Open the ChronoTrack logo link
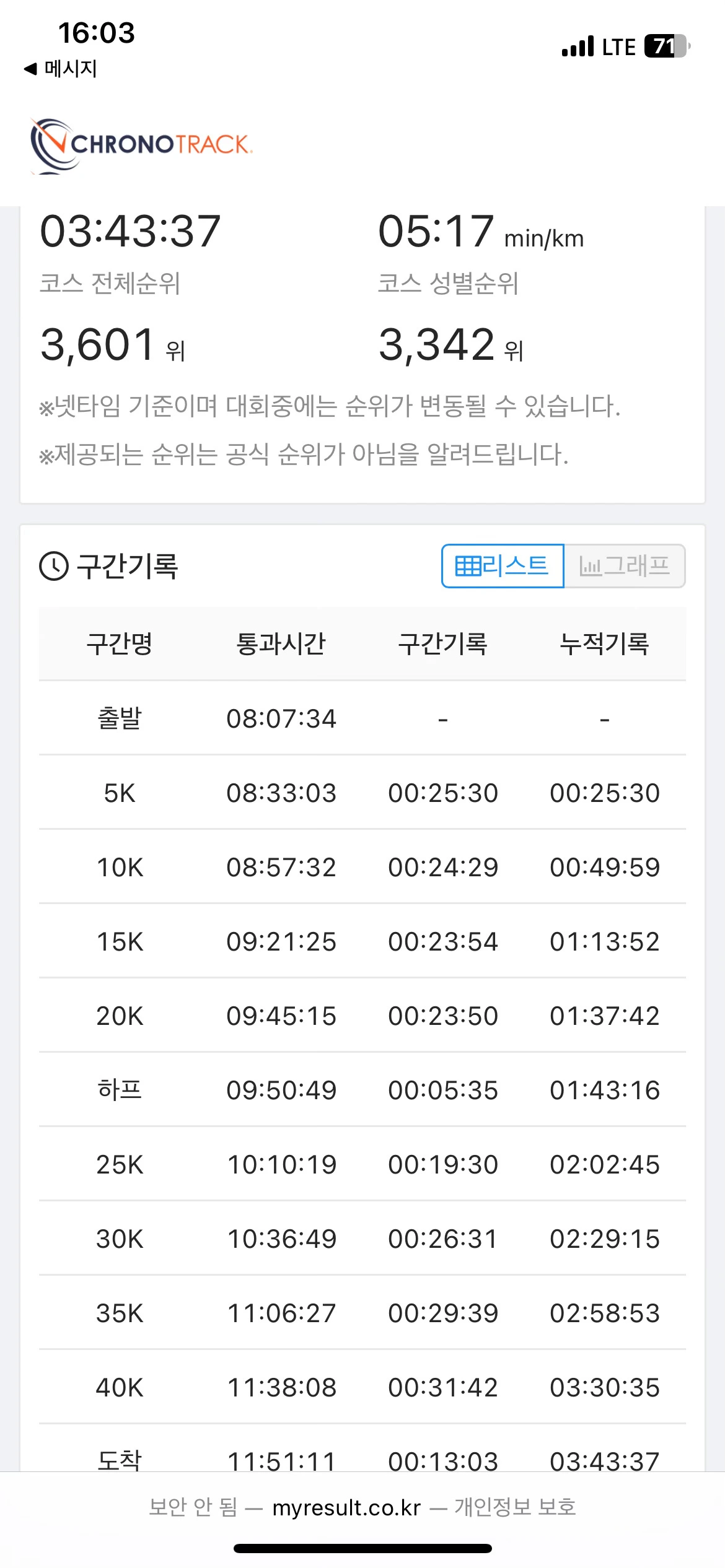 (x=141, y=146)
